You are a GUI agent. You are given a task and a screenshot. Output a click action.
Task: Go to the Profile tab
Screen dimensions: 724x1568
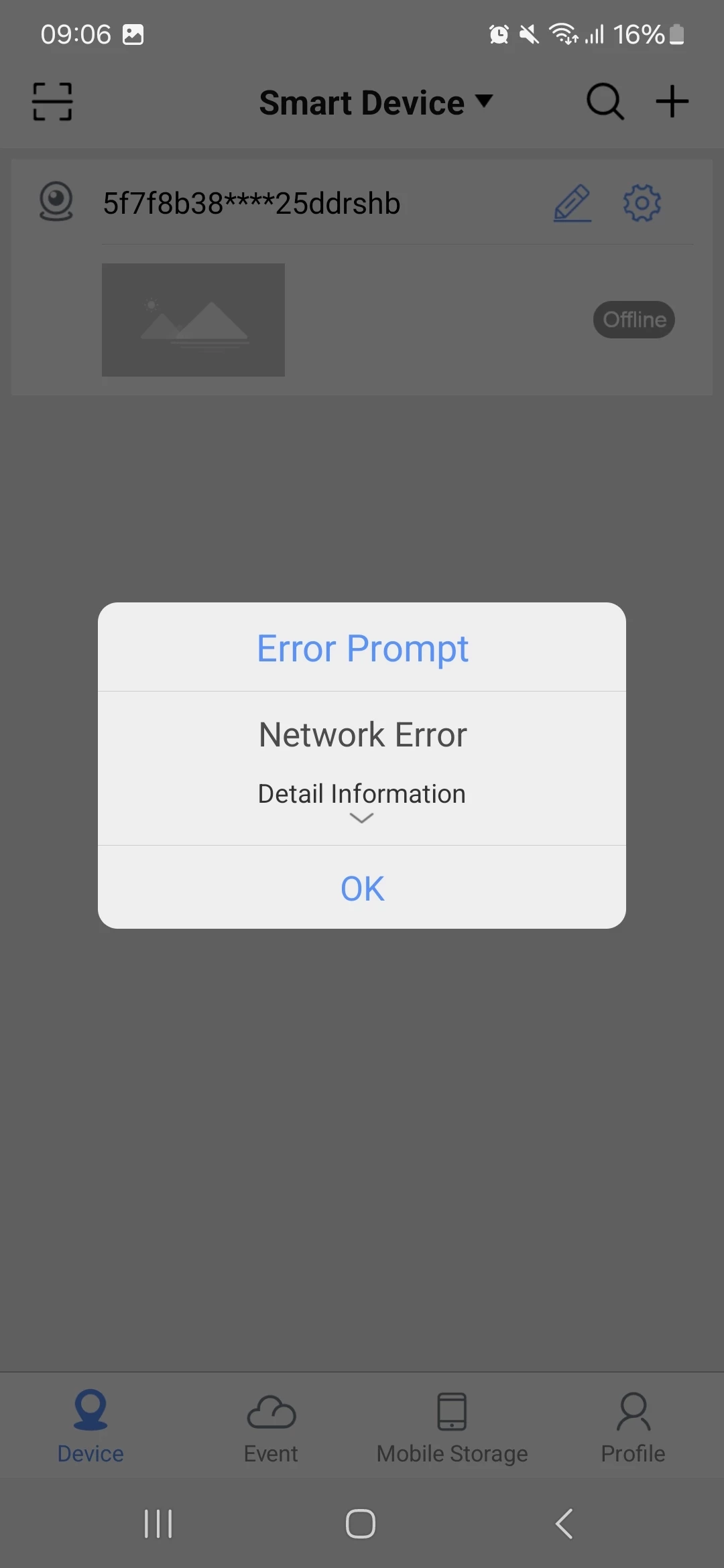coord(633,1426)
